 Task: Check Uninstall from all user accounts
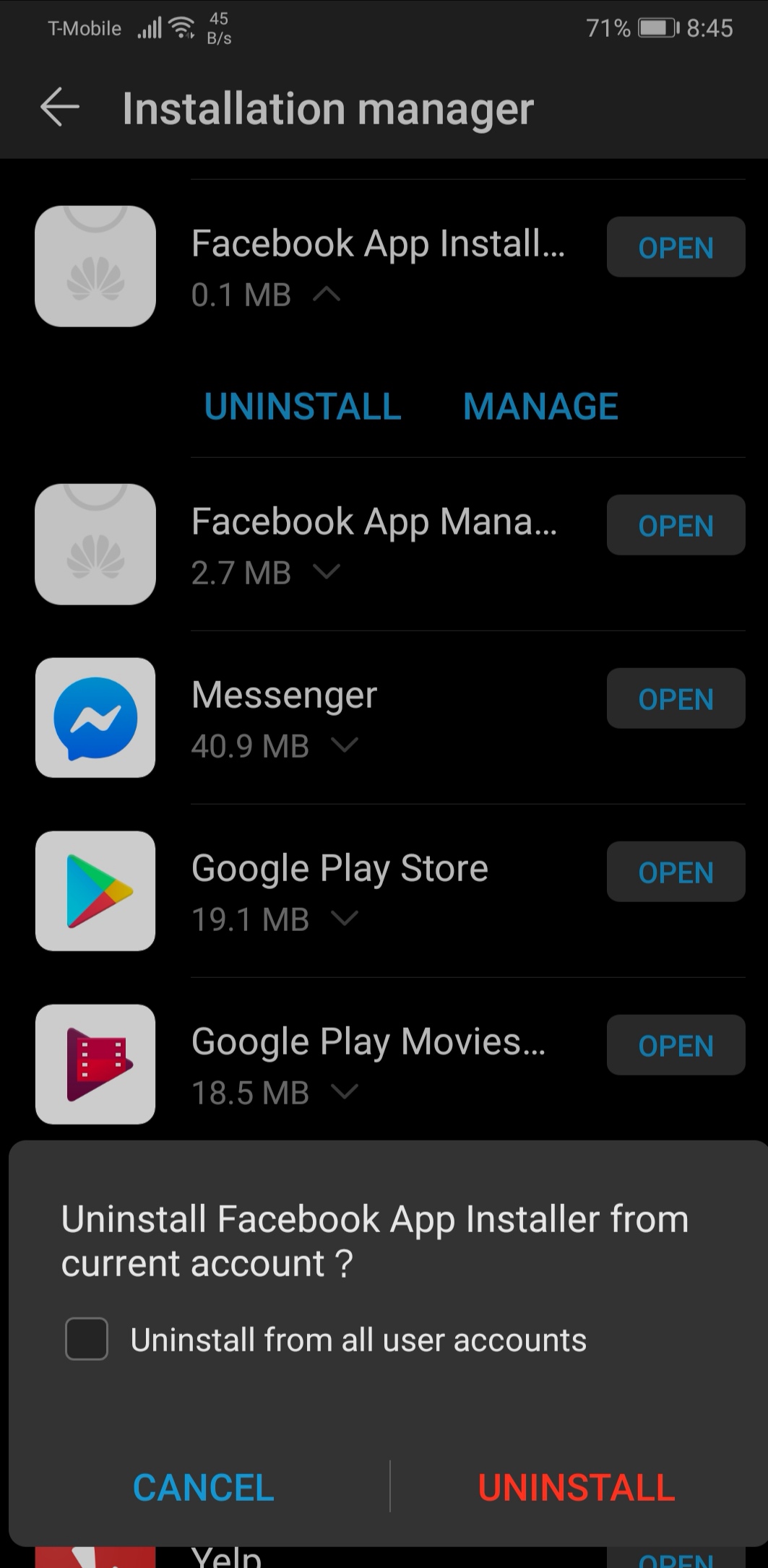(x=87, y=1339)
